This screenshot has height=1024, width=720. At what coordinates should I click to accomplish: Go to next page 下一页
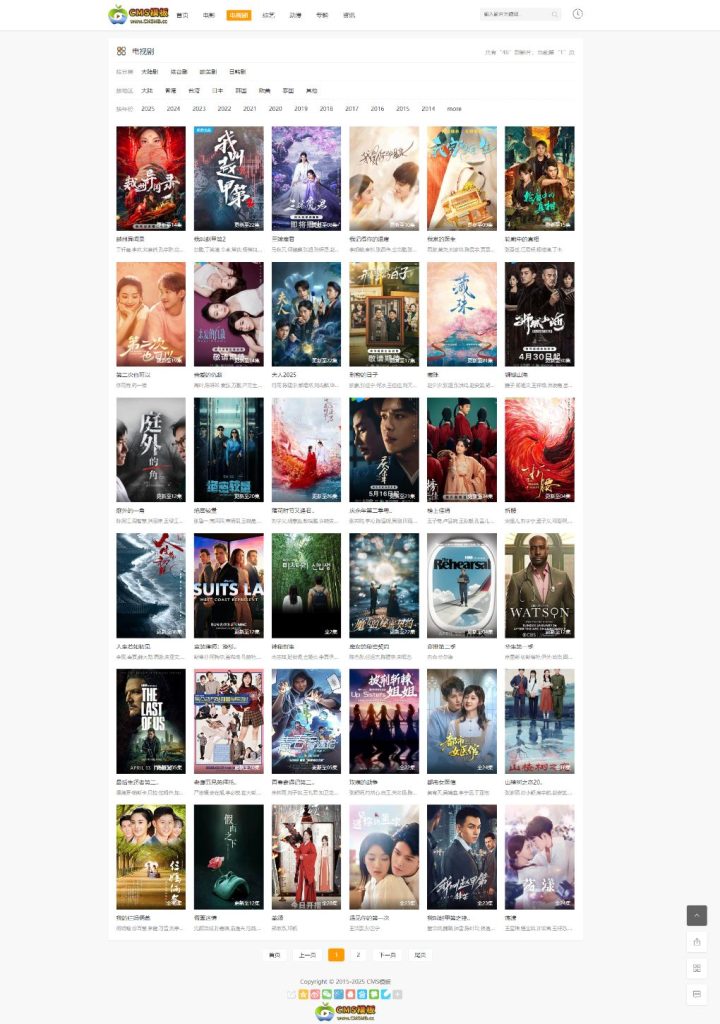point(387,955)
